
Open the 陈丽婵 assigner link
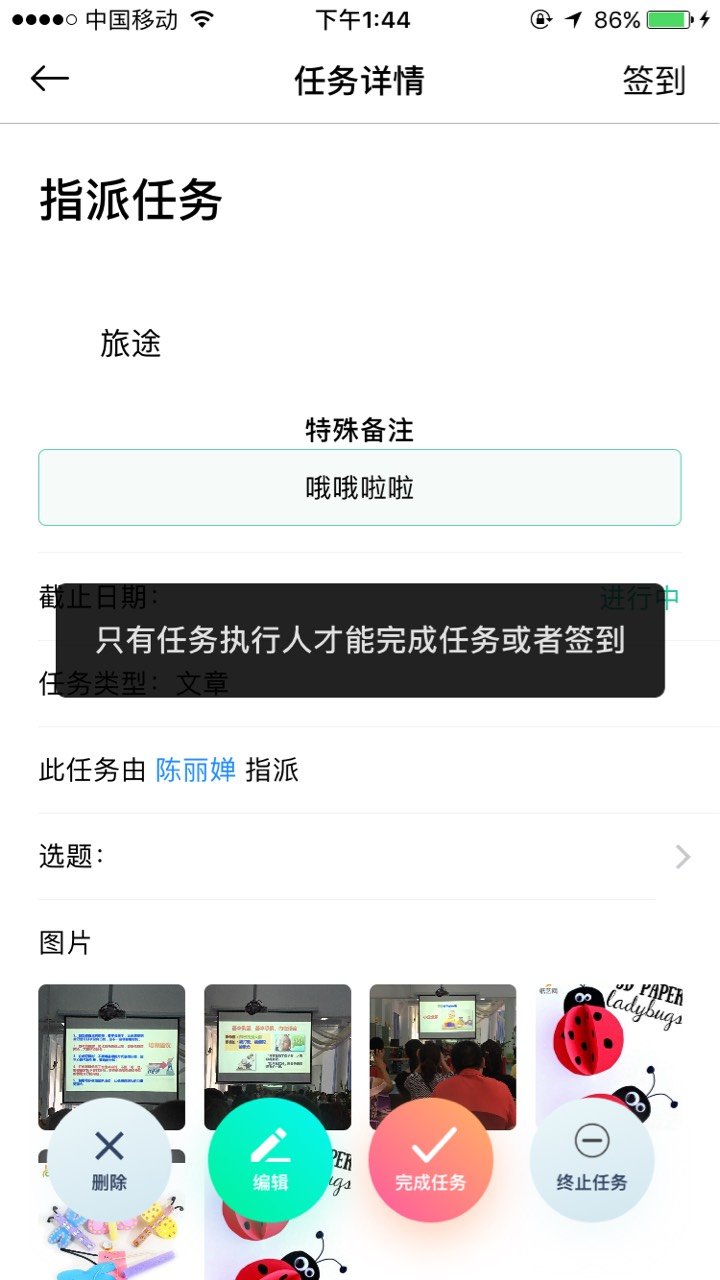point(196,770)
